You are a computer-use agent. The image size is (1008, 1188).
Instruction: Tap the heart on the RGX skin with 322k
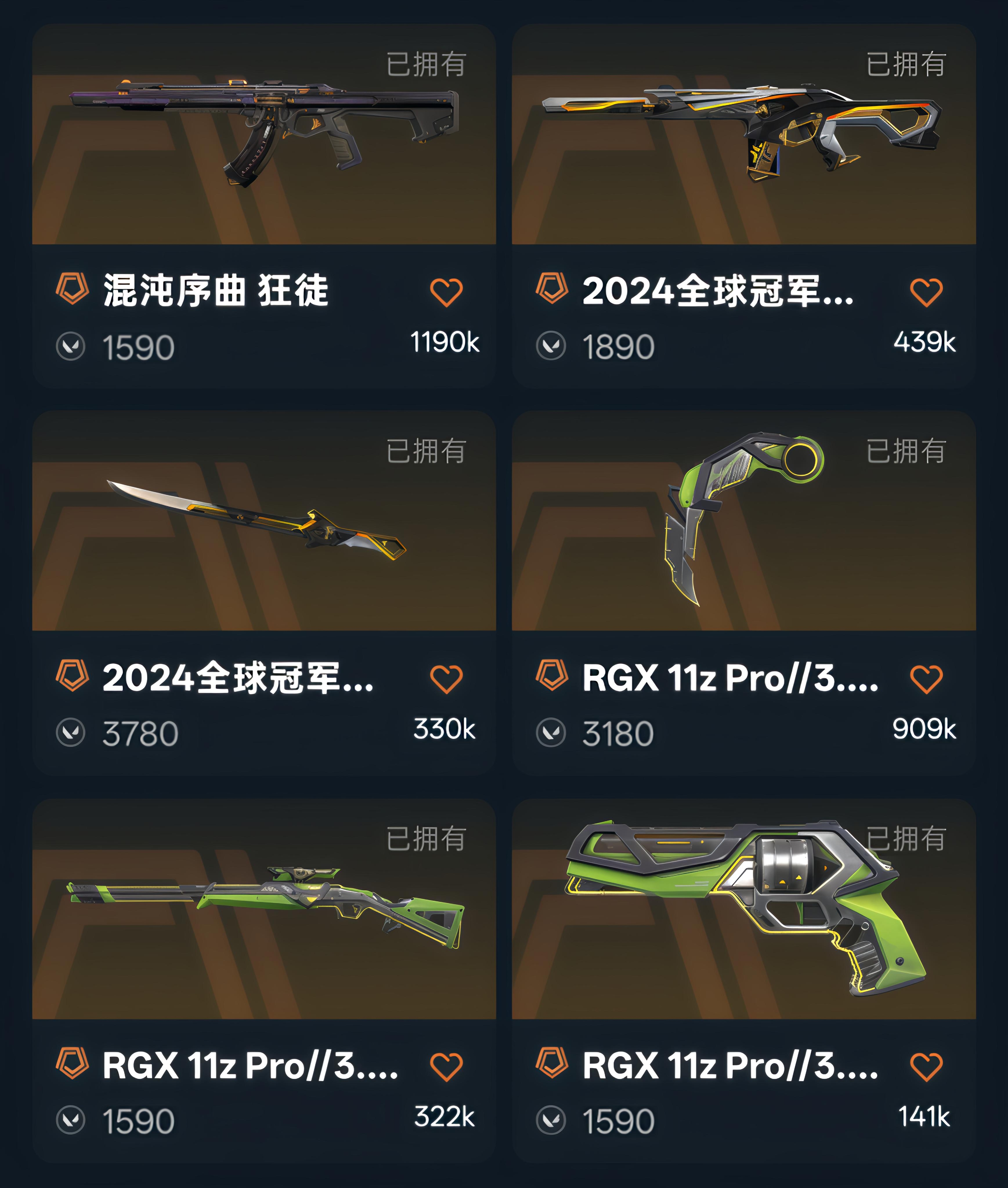pos(446,1067)
